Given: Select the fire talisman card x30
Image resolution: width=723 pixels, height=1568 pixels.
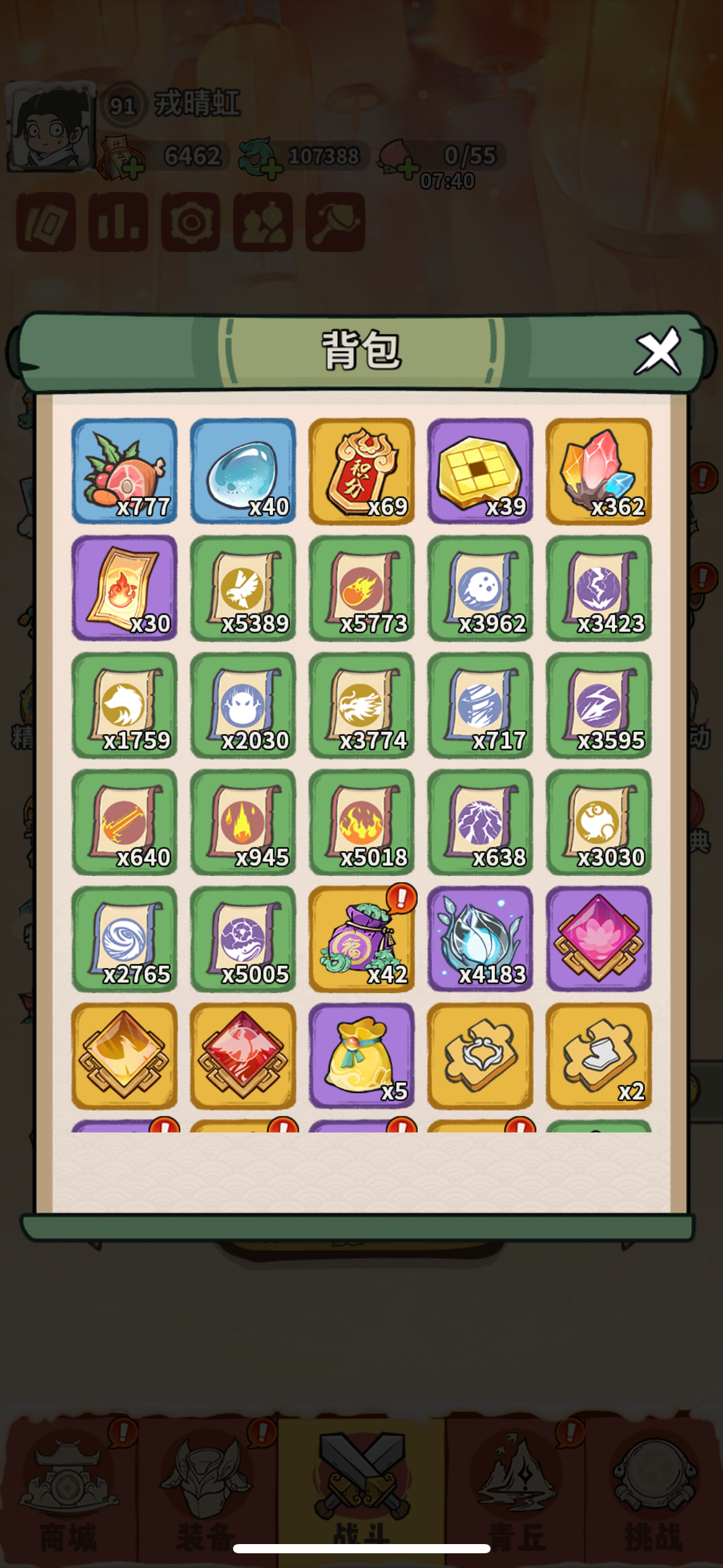Looking at the screenshot, I should 124,588.
